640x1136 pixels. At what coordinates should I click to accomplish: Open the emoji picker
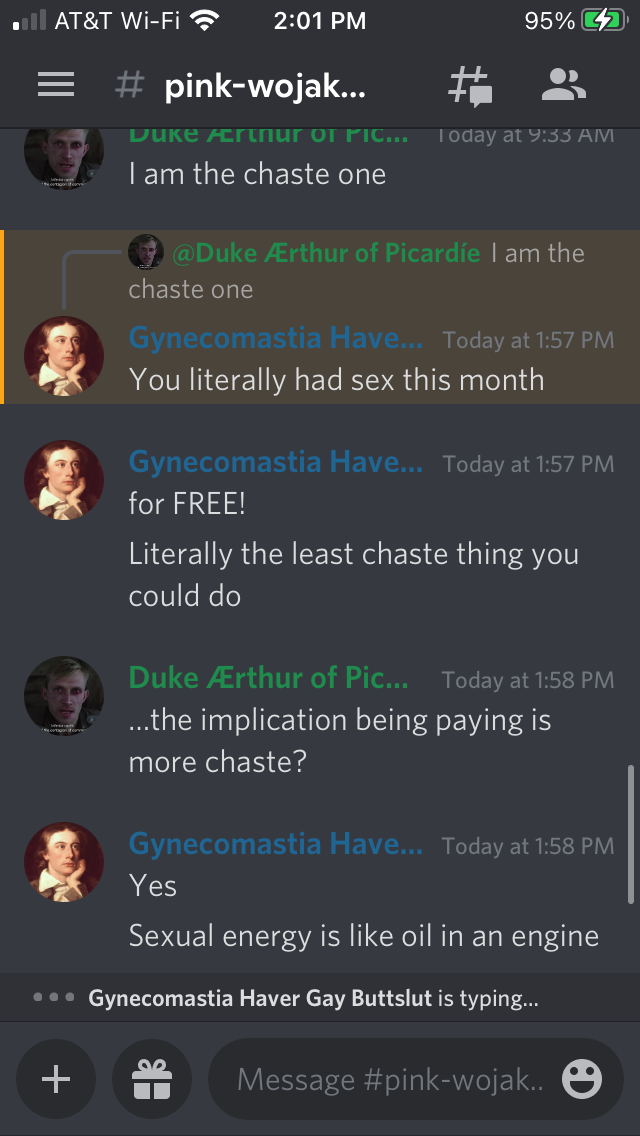point(582,1079)
